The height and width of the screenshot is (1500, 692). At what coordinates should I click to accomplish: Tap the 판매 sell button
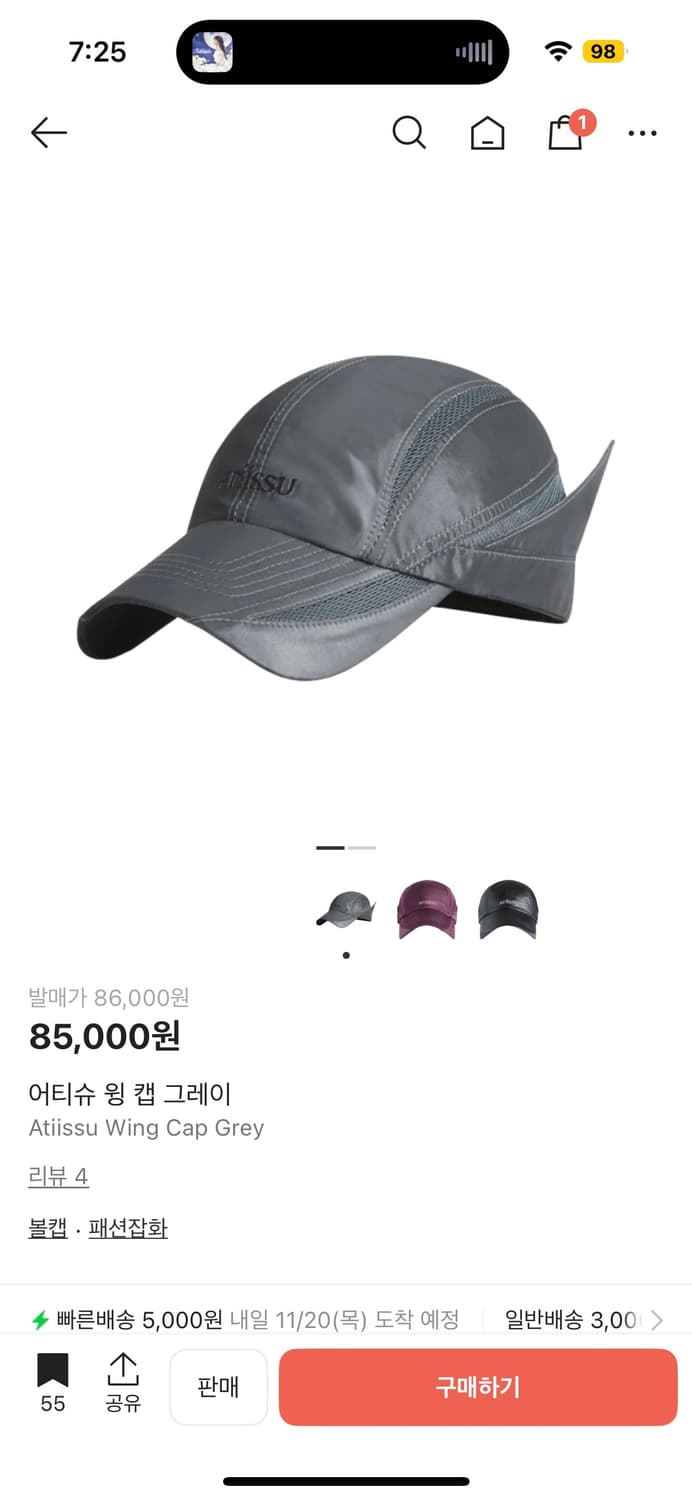pyautogui.click(x=218, y=1387)
